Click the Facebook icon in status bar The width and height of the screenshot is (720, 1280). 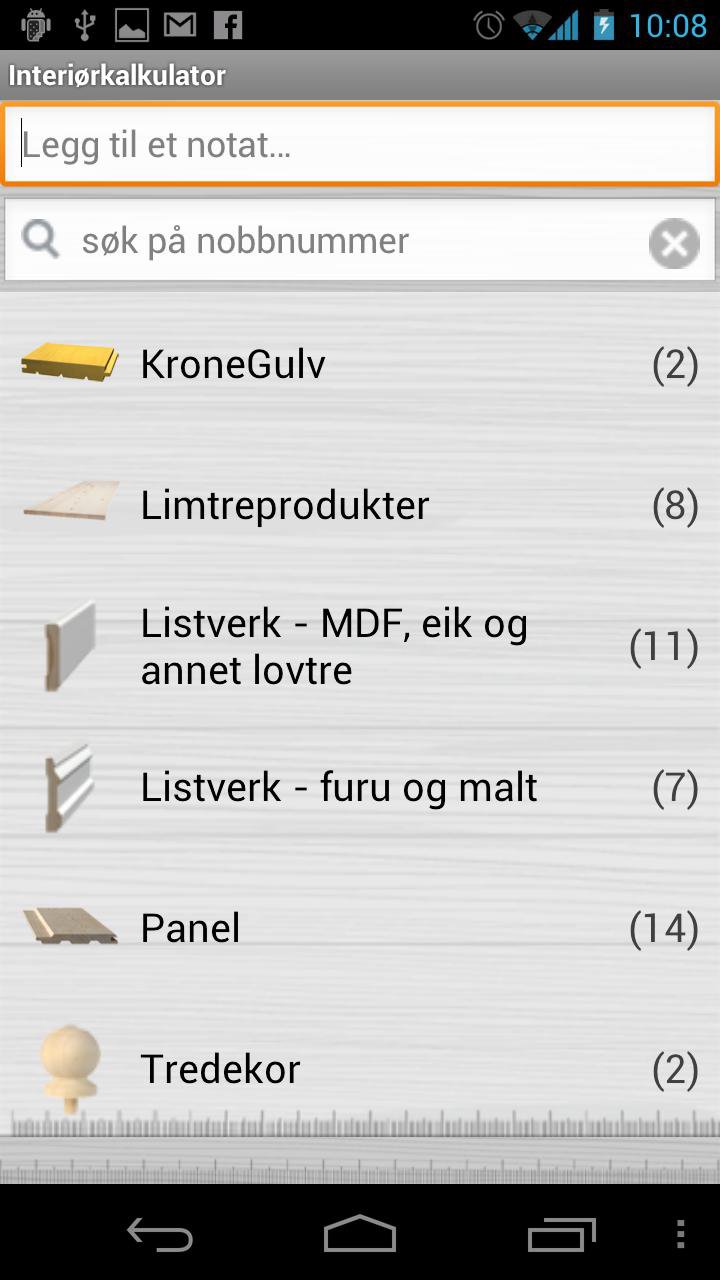click(228, 23)
